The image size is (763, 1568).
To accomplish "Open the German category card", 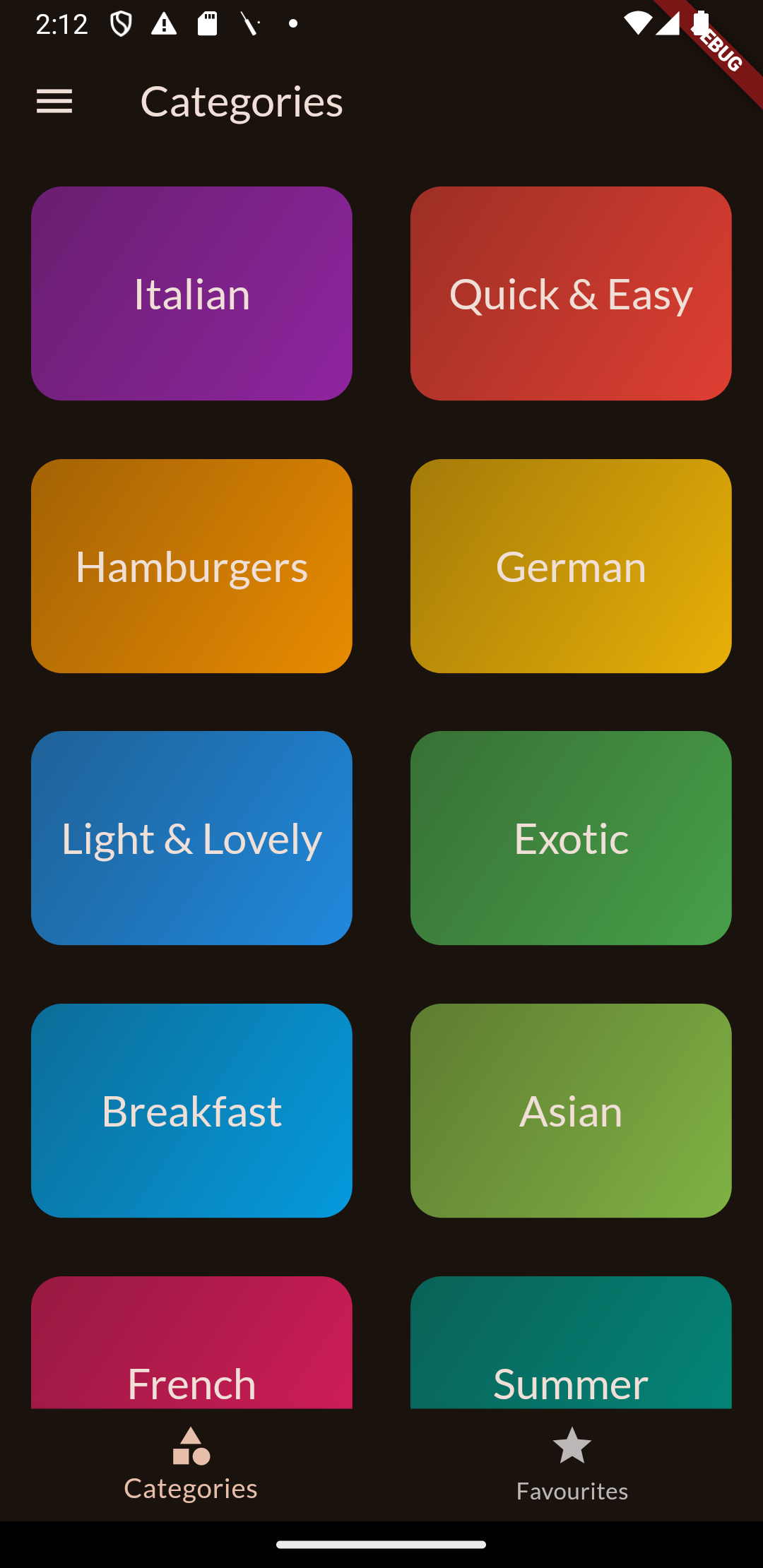I will pos(571,566).
